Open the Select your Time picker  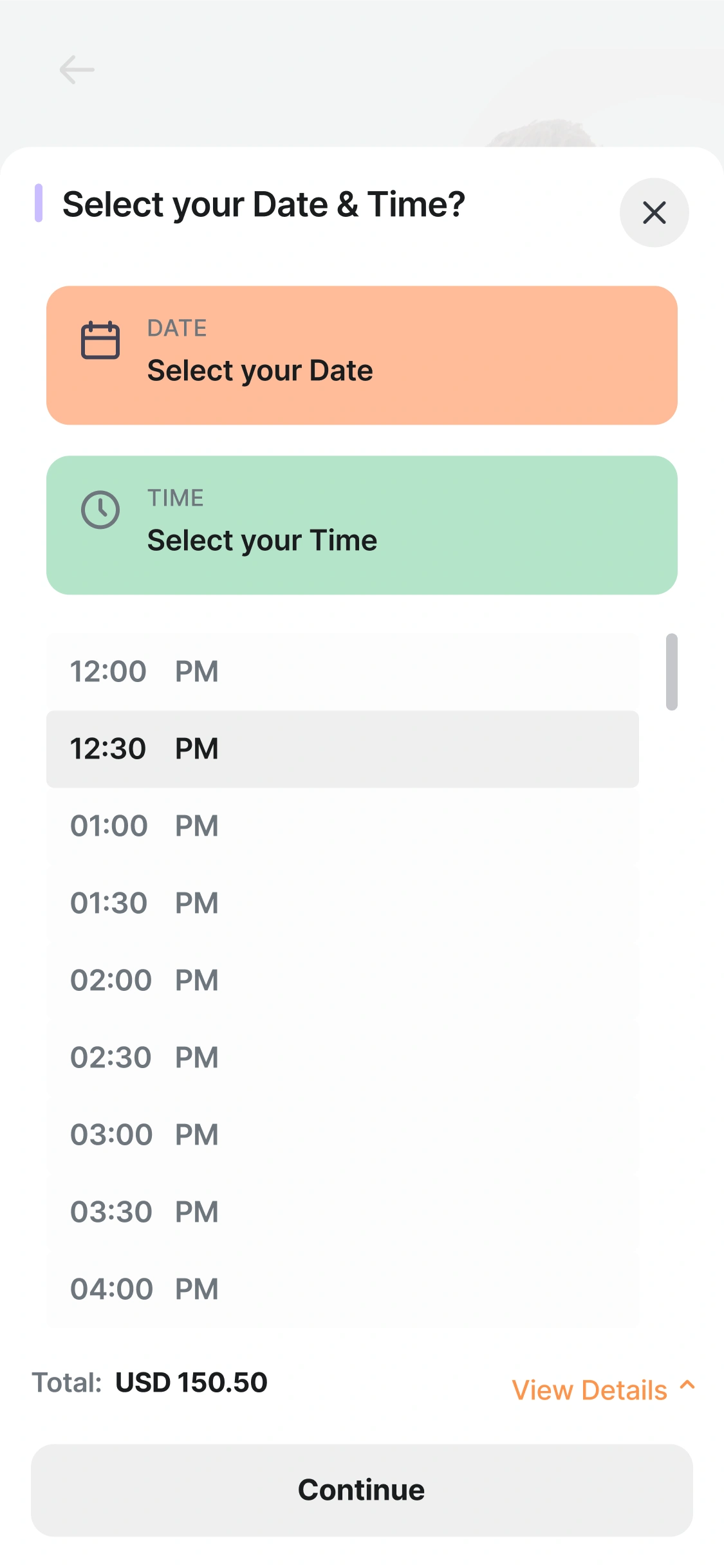point(362,525)
